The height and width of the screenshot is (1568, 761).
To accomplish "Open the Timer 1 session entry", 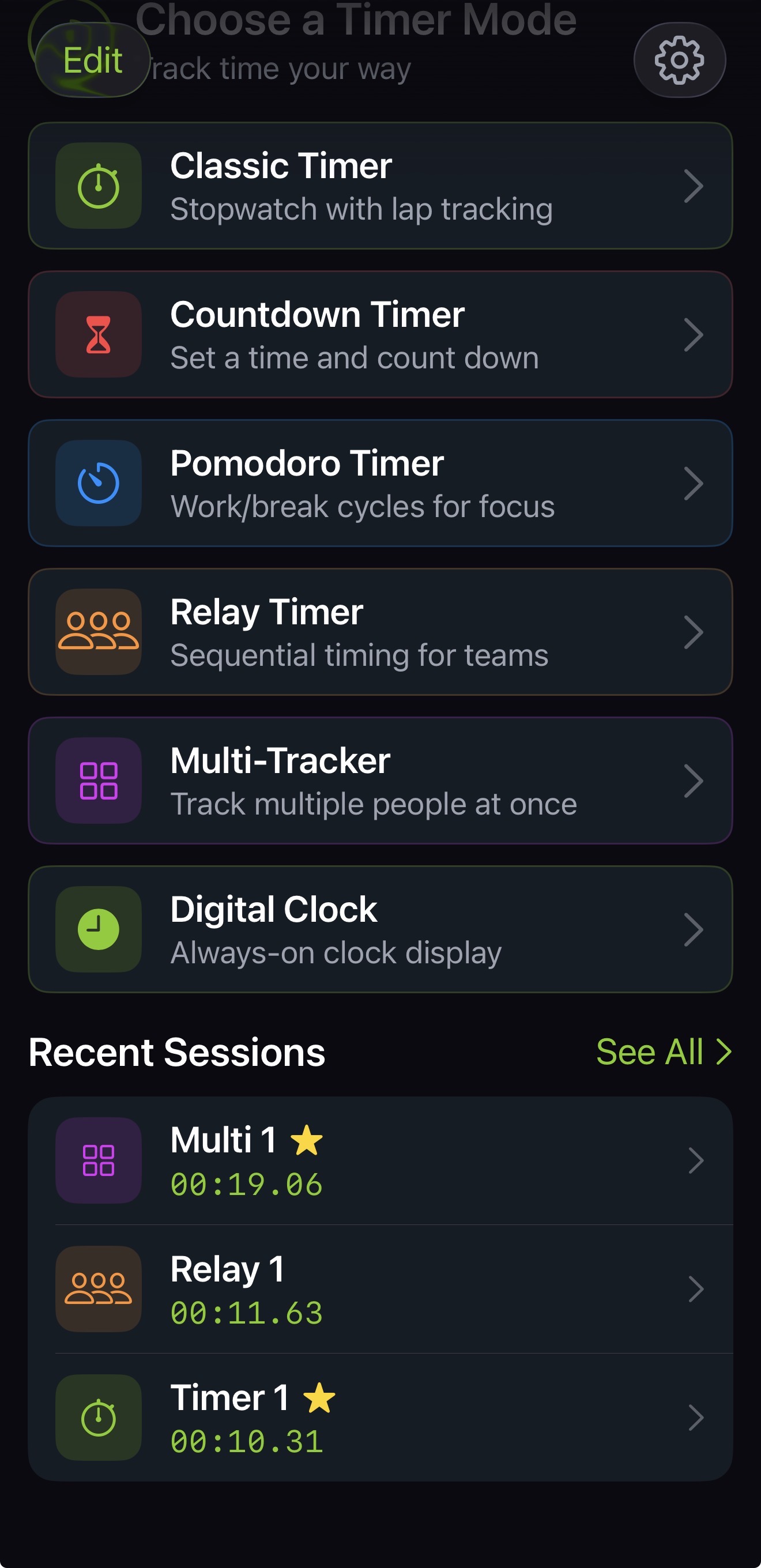I will pos(380,1418).
